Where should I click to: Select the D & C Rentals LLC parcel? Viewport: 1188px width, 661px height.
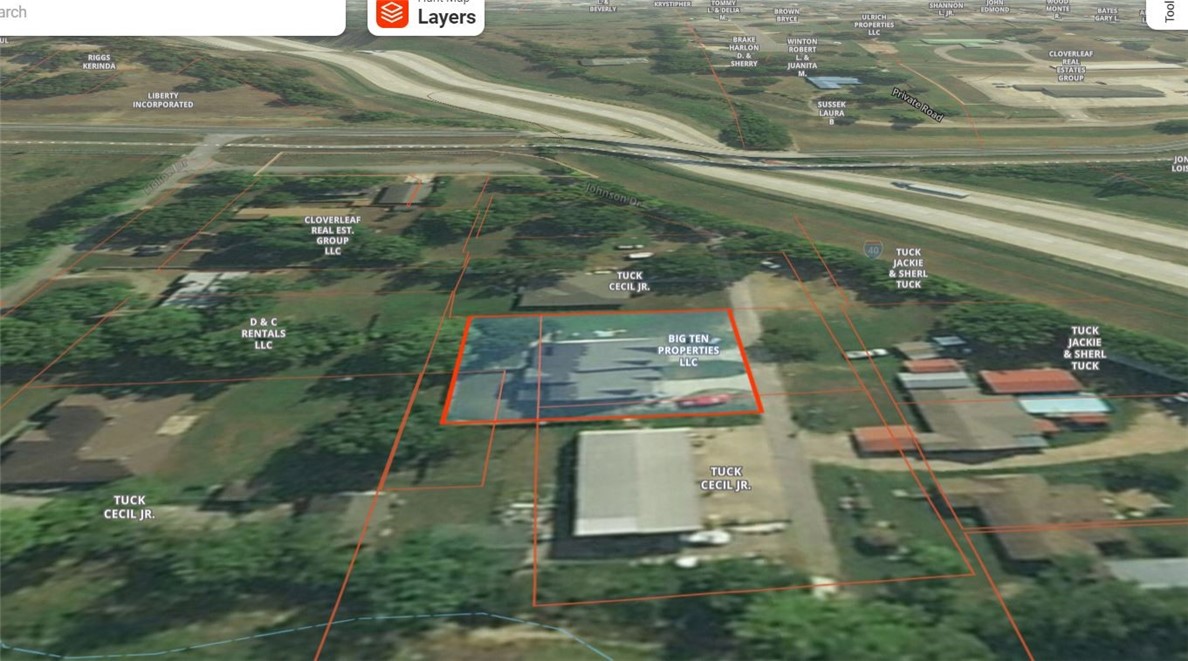pos(263,333)
